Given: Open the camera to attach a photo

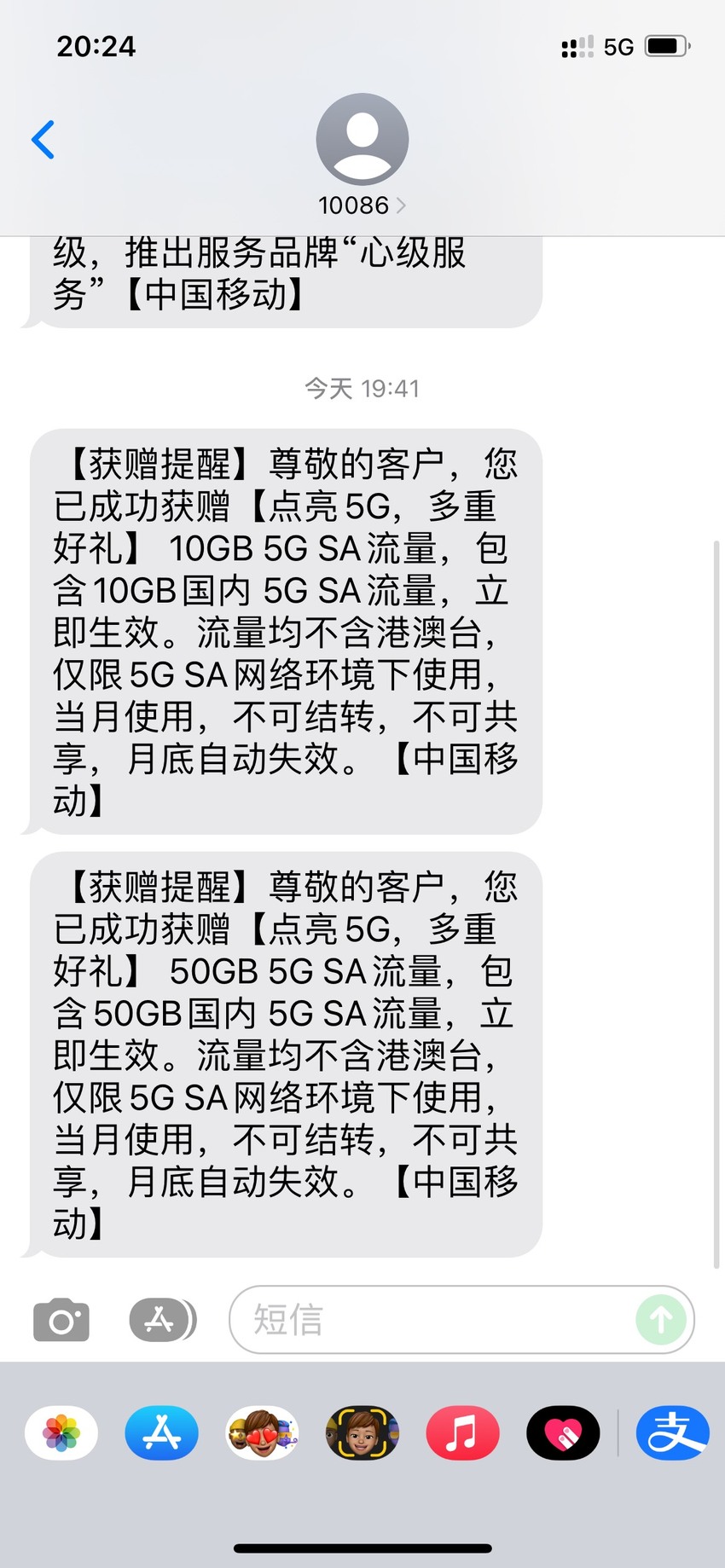Looking at the screenshot, I should click(61, 1320).
